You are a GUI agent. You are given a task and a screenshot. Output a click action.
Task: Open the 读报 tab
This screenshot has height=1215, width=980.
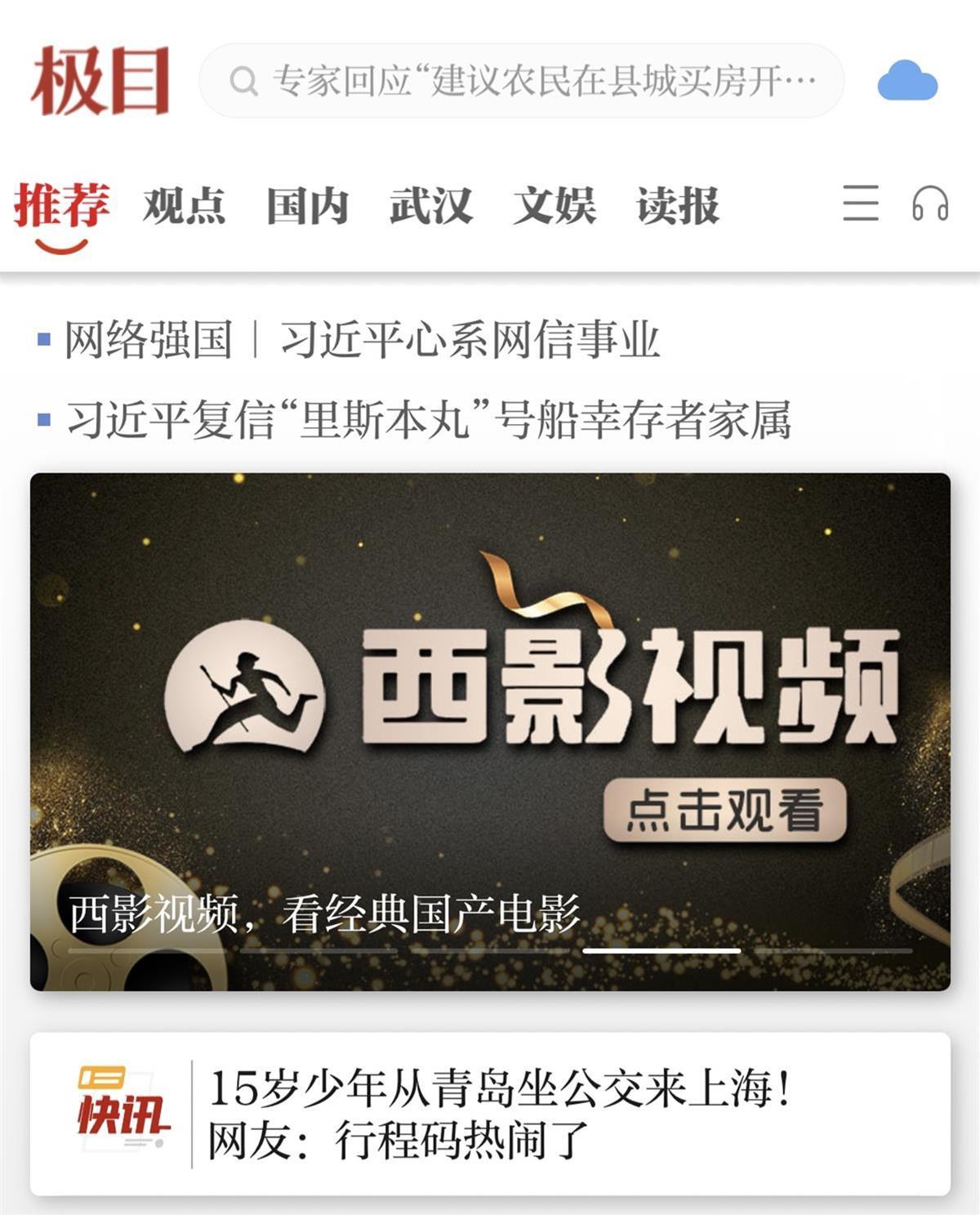pyautogui.click(x=678, y=205)
